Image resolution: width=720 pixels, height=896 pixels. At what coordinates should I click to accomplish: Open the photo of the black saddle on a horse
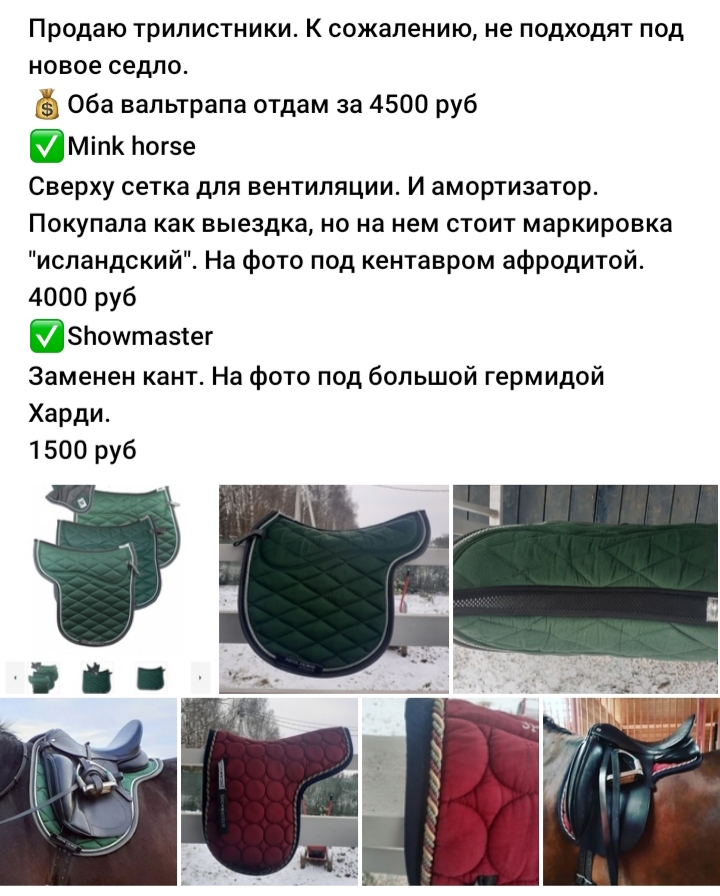[x=630, y=792]
